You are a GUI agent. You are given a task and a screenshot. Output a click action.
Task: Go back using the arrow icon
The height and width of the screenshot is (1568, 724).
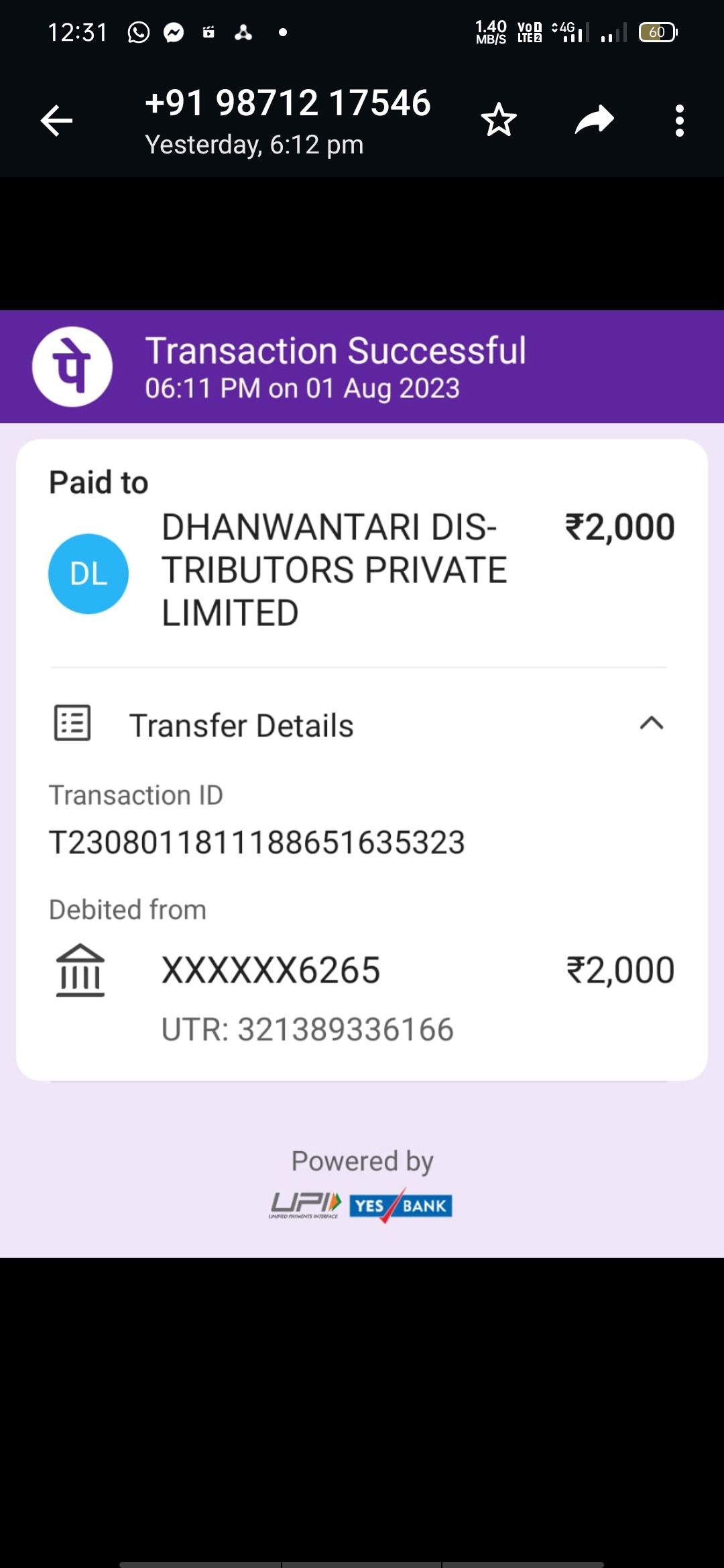56,121
